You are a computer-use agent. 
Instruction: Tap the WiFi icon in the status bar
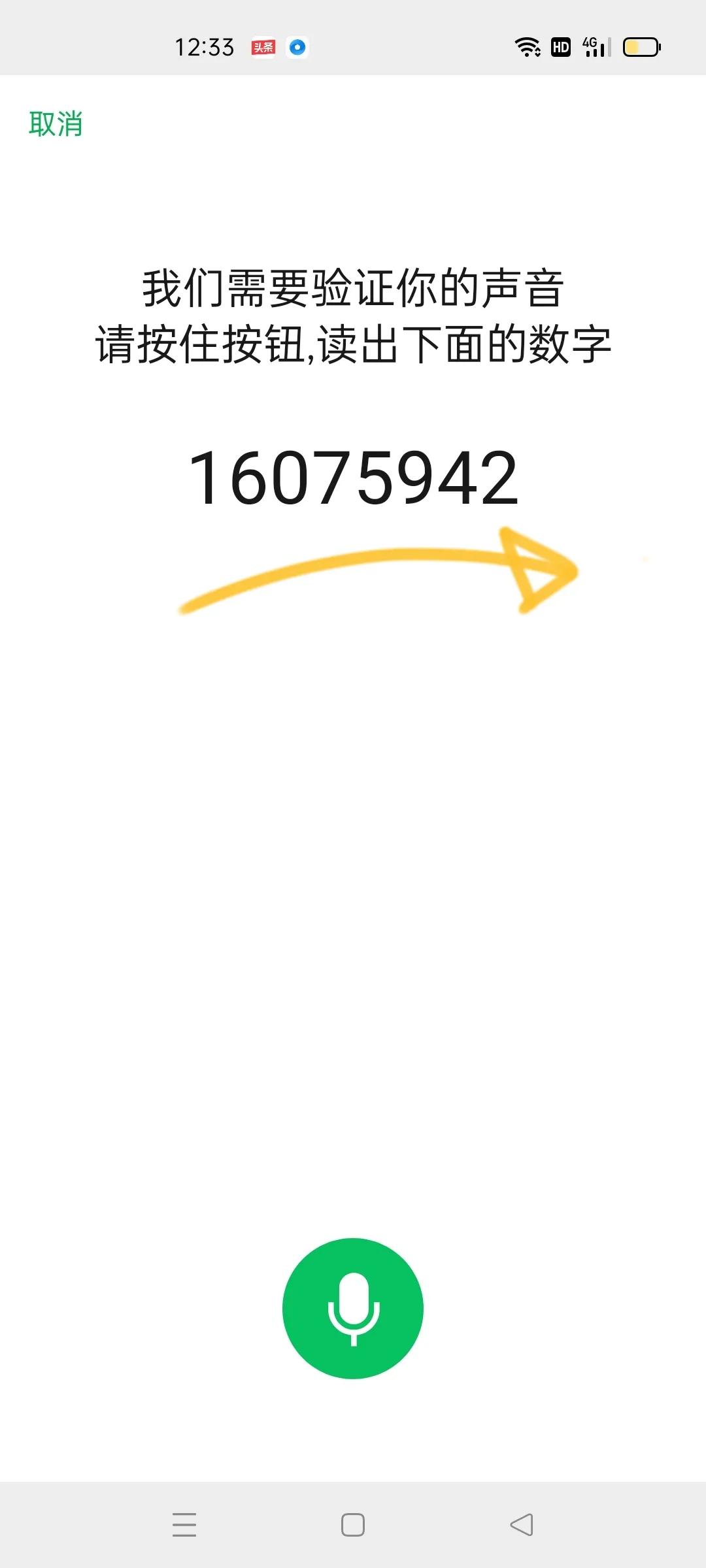[x=527, y=46]
